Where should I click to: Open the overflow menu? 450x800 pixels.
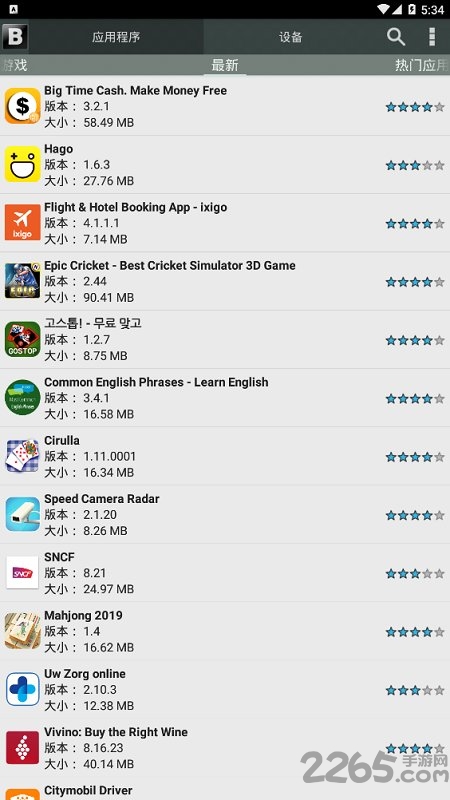pos(432,37)
